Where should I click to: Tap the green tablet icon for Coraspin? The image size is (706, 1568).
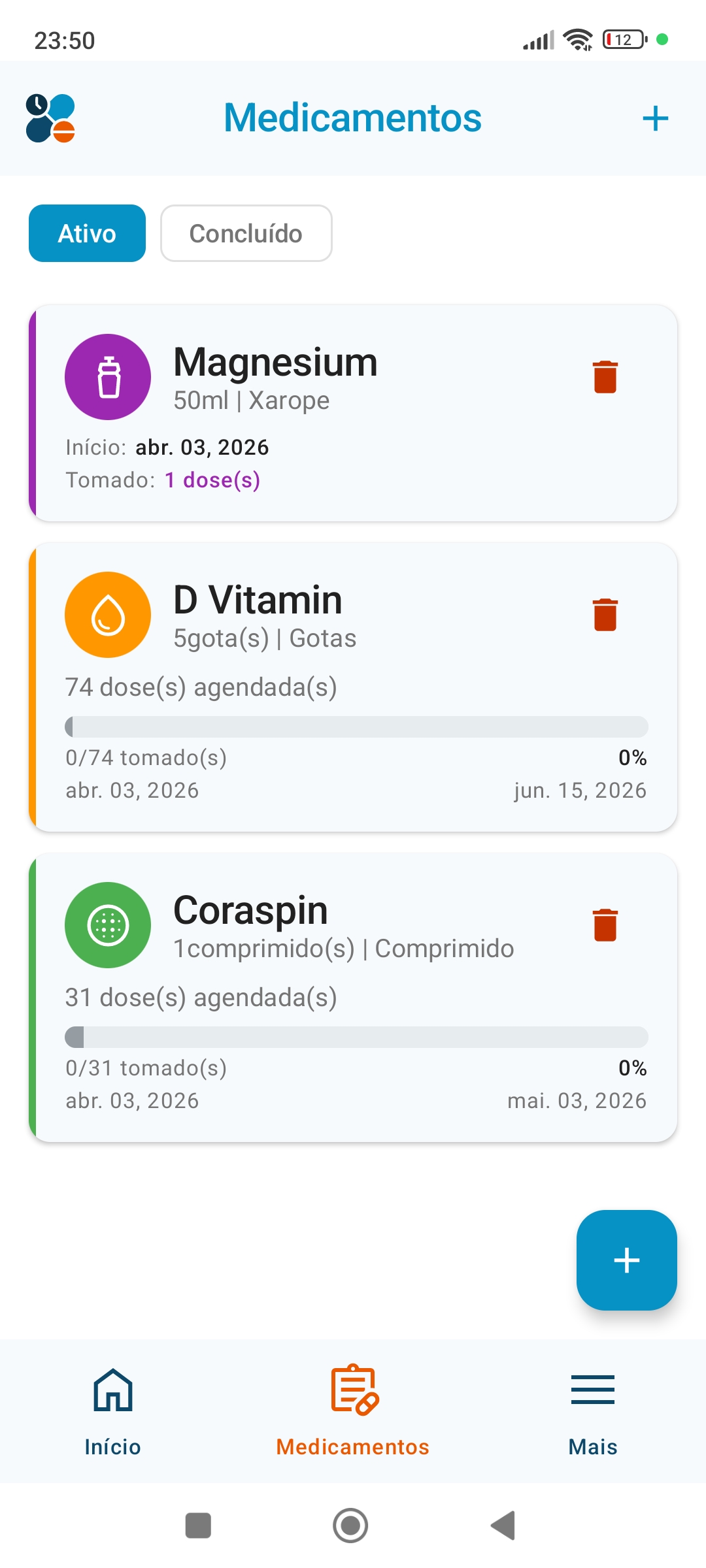(x=109, y=925)
